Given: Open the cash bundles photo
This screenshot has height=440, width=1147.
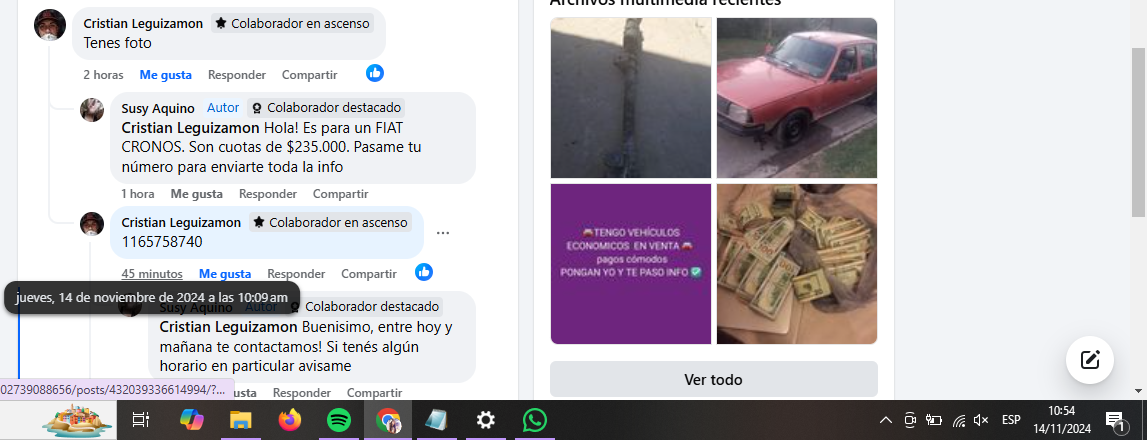Looking at the screenshot, I should coord(796,264).
